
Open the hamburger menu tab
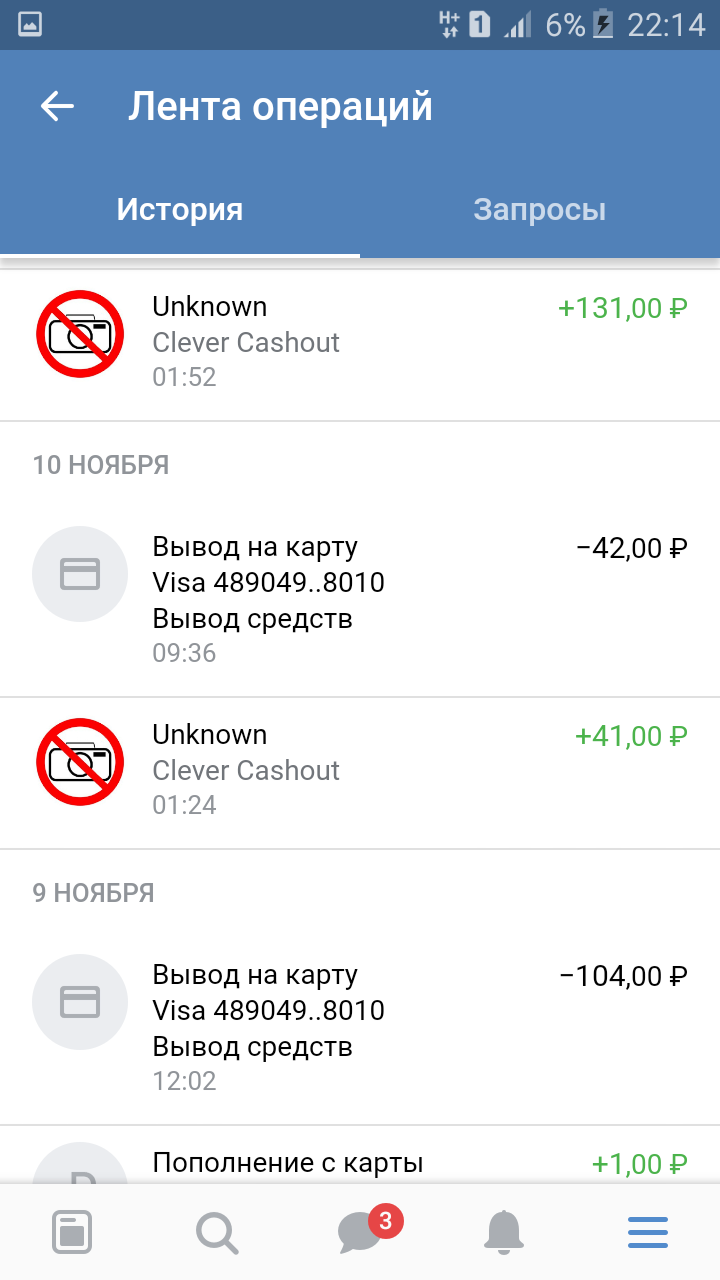(648, 1231)
